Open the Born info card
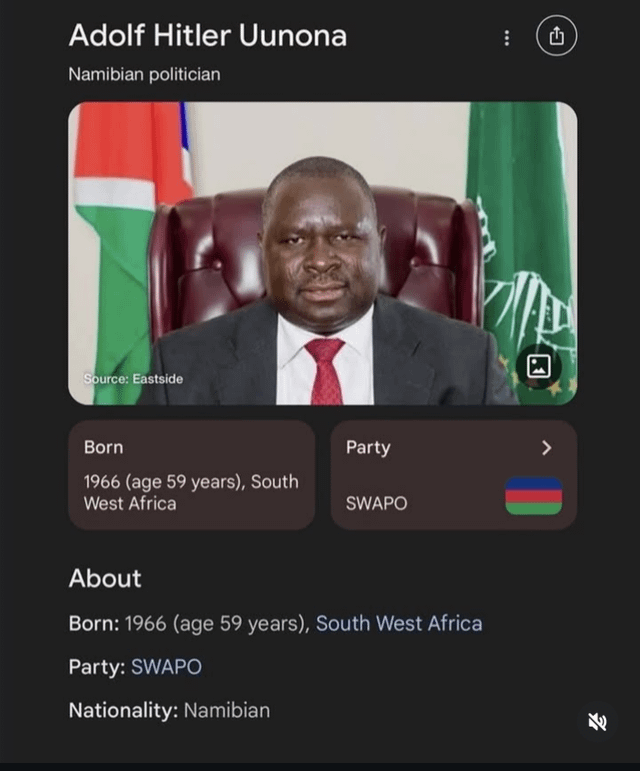The width and height of the screenshot is (640, 771). point(191,474)
